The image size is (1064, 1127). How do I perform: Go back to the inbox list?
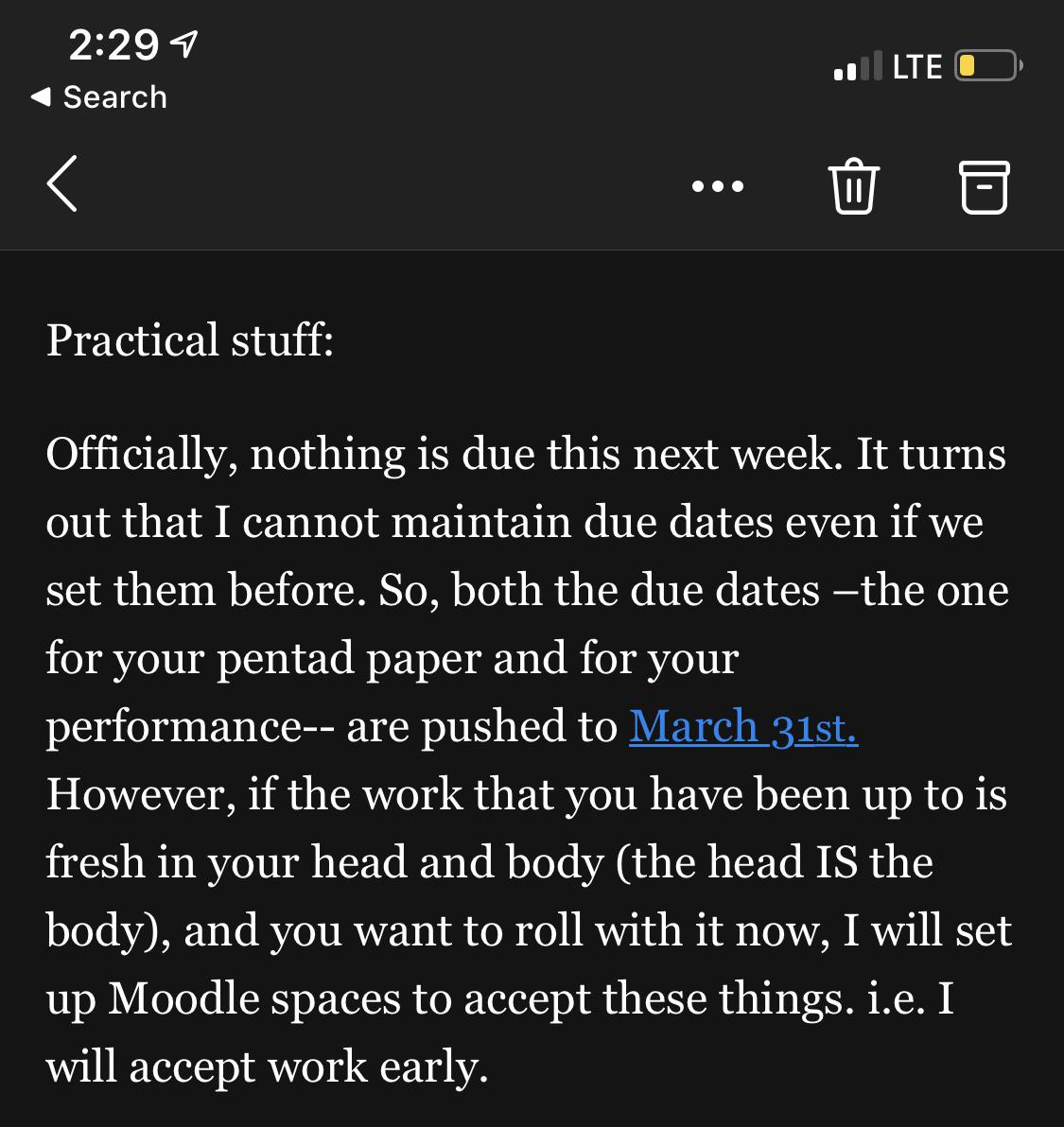[x=62, y=183]
